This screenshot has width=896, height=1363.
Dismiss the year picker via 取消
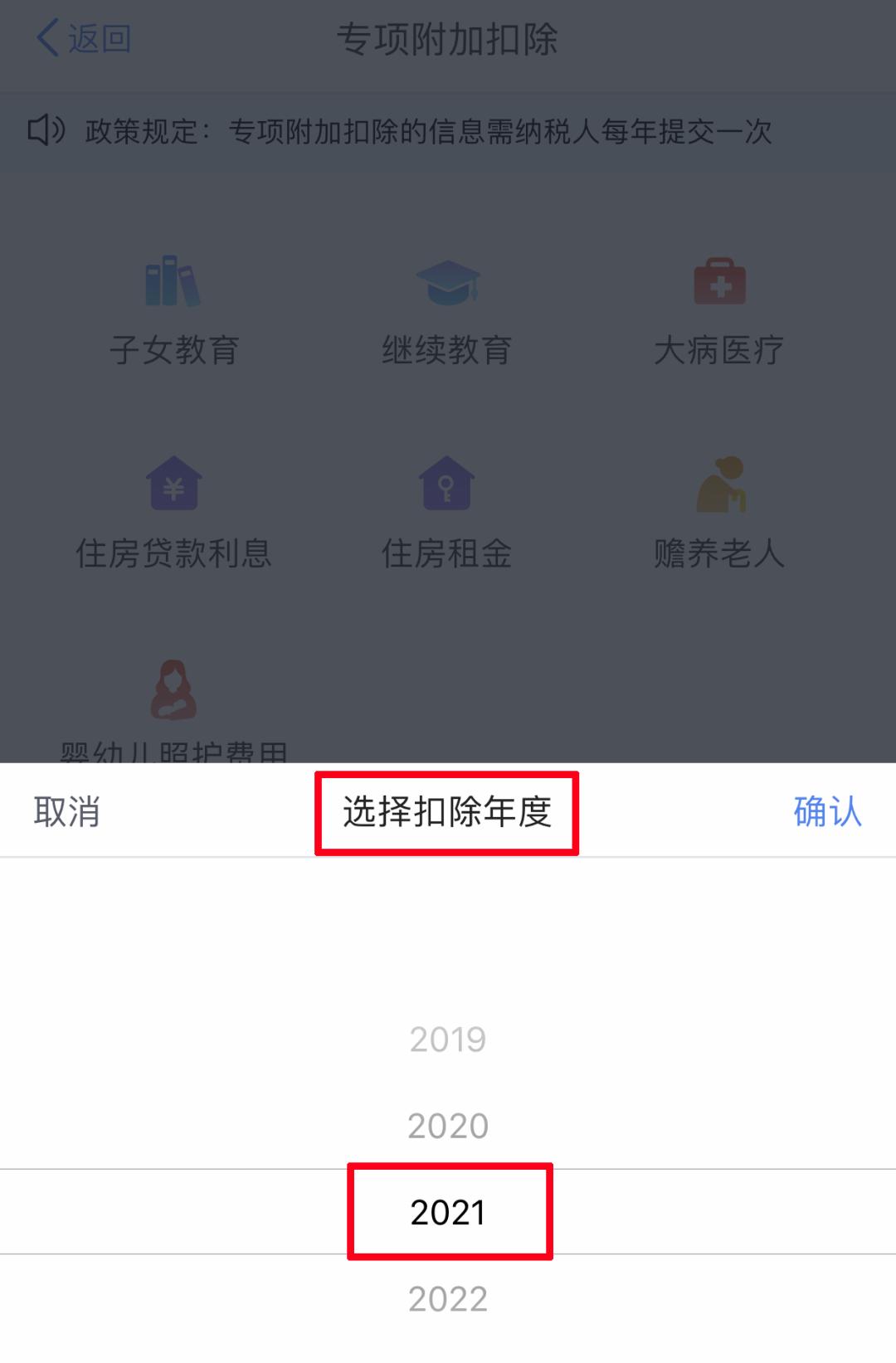coord(68,810)
